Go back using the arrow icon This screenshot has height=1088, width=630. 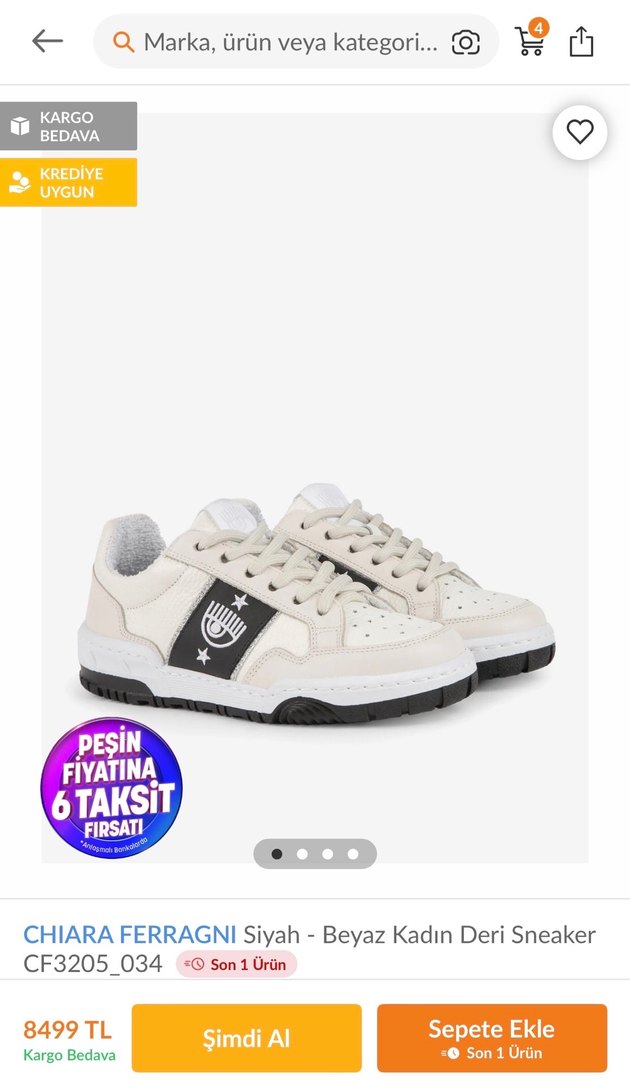click(x=47, y=41)
